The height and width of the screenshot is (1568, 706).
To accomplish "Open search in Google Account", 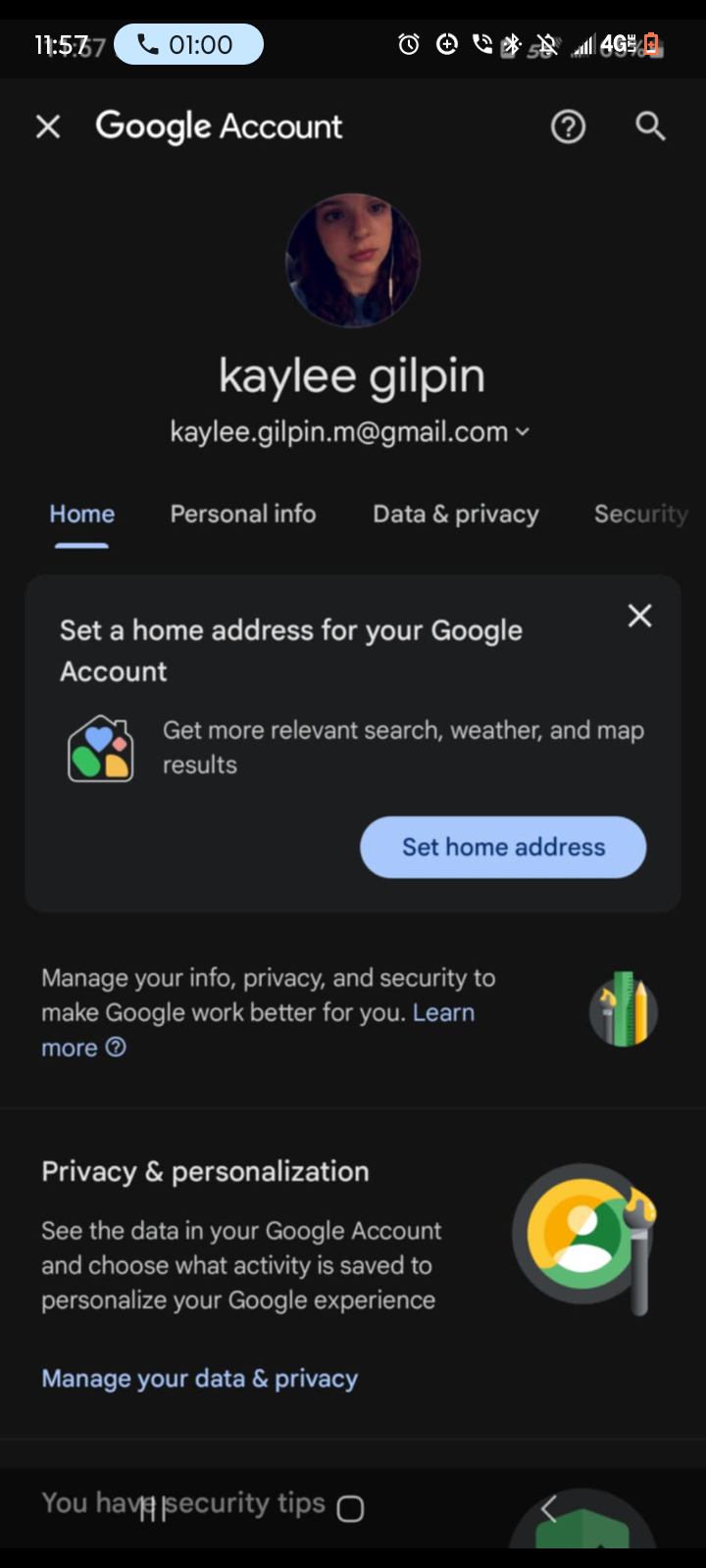I will pos(650,126).
